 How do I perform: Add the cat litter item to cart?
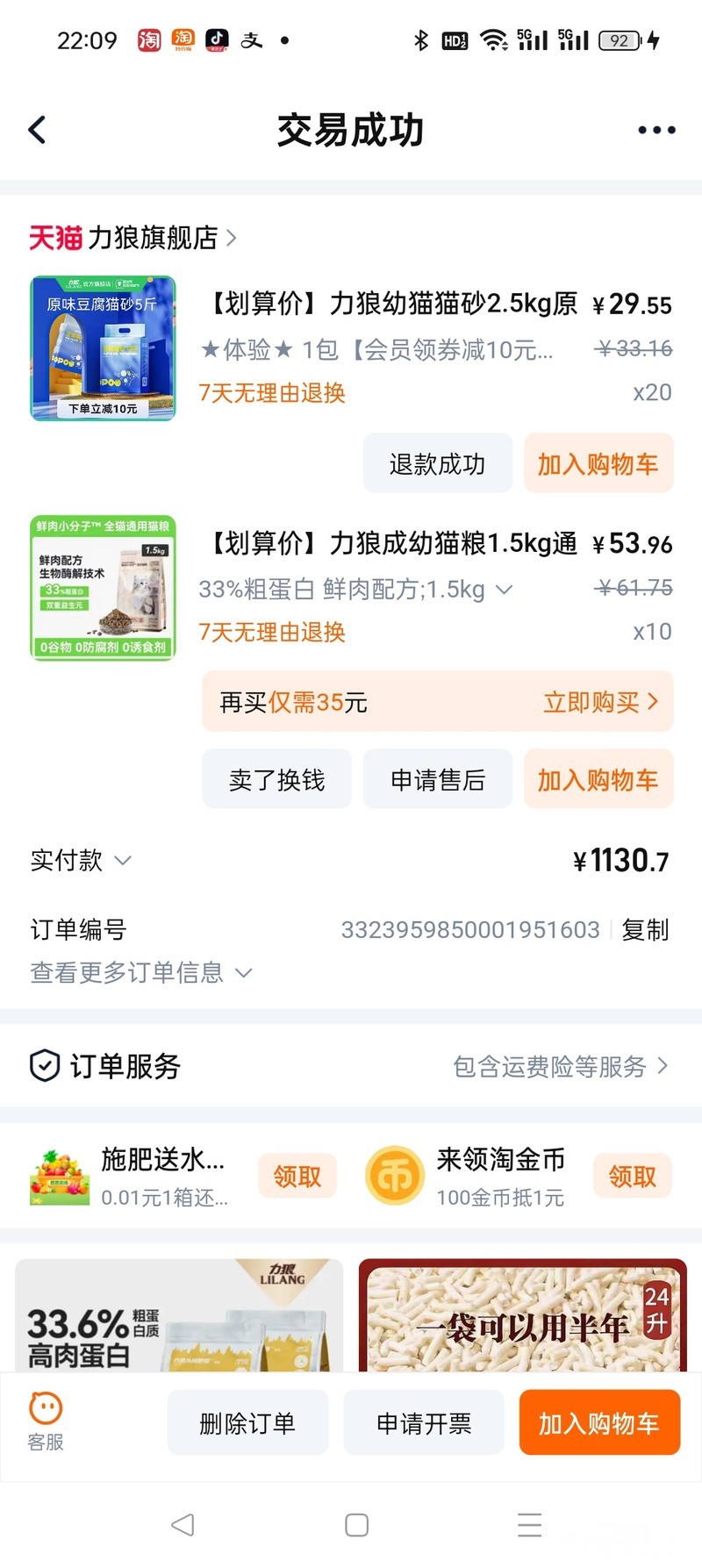[x=598, y=463]
